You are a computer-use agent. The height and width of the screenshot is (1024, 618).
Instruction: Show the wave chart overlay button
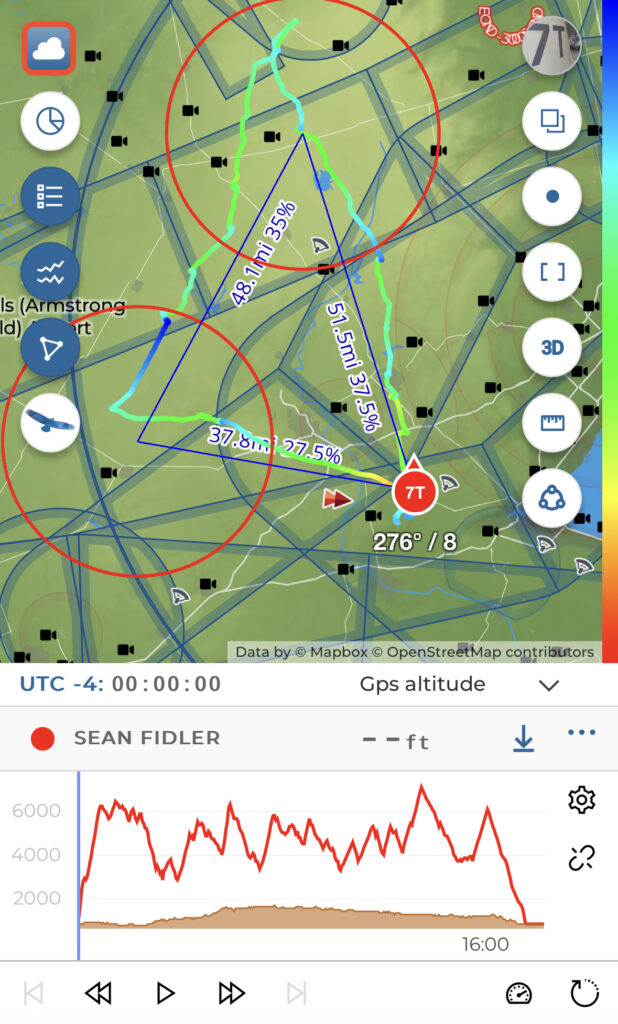pyautogui.click(x=50, y=271)
